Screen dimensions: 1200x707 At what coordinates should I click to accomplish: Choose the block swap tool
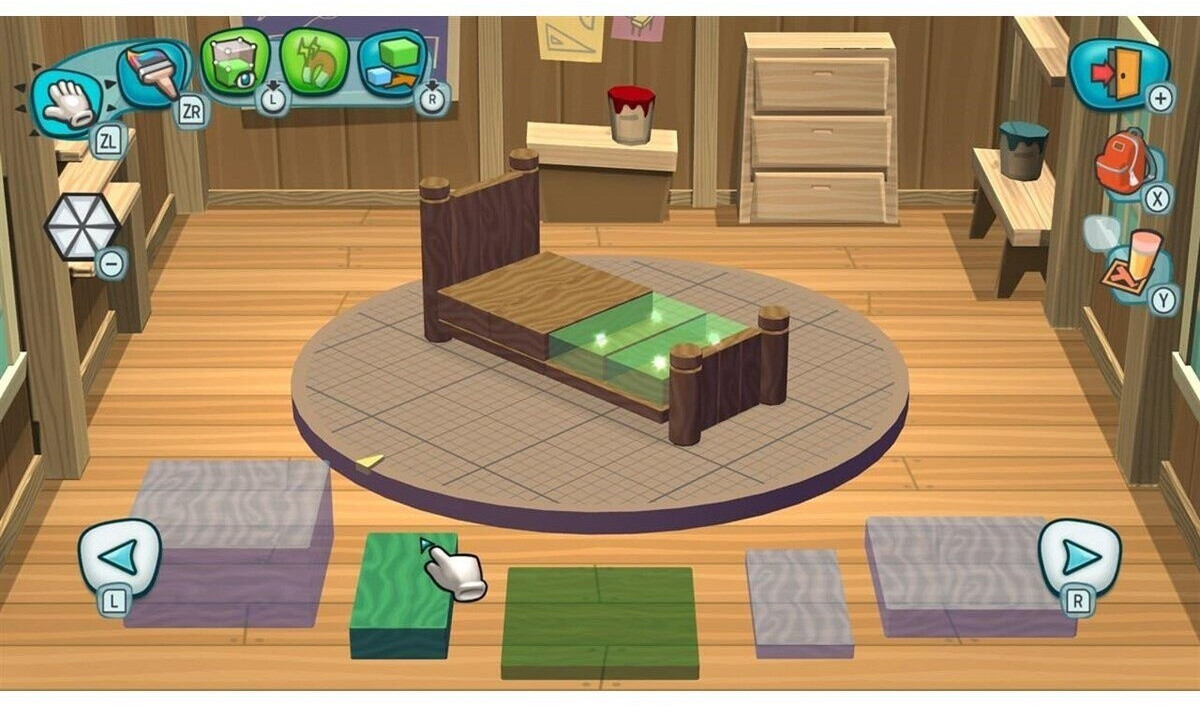click(x=393, y=63)
